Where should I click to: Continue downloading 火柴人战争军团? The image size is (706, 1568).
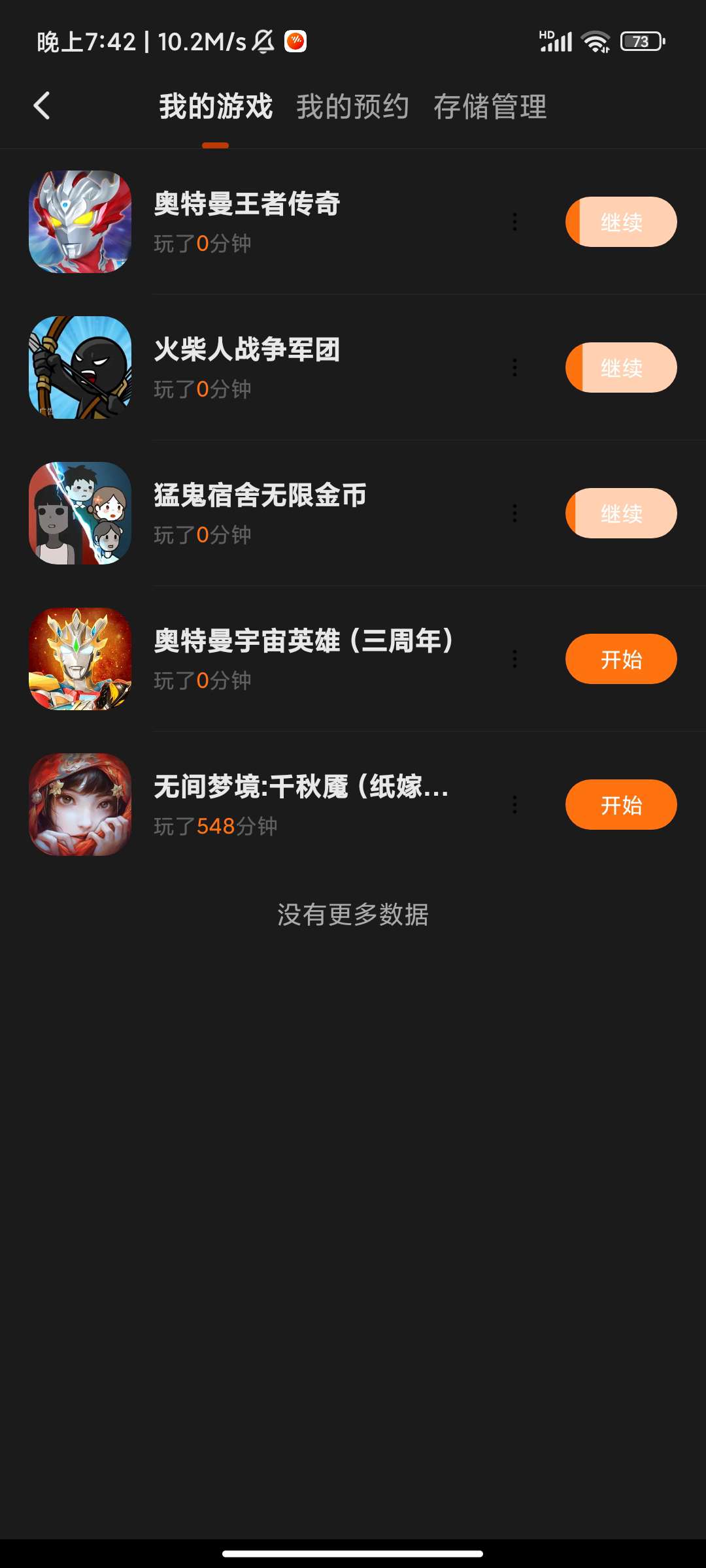[x=620, y=368]
